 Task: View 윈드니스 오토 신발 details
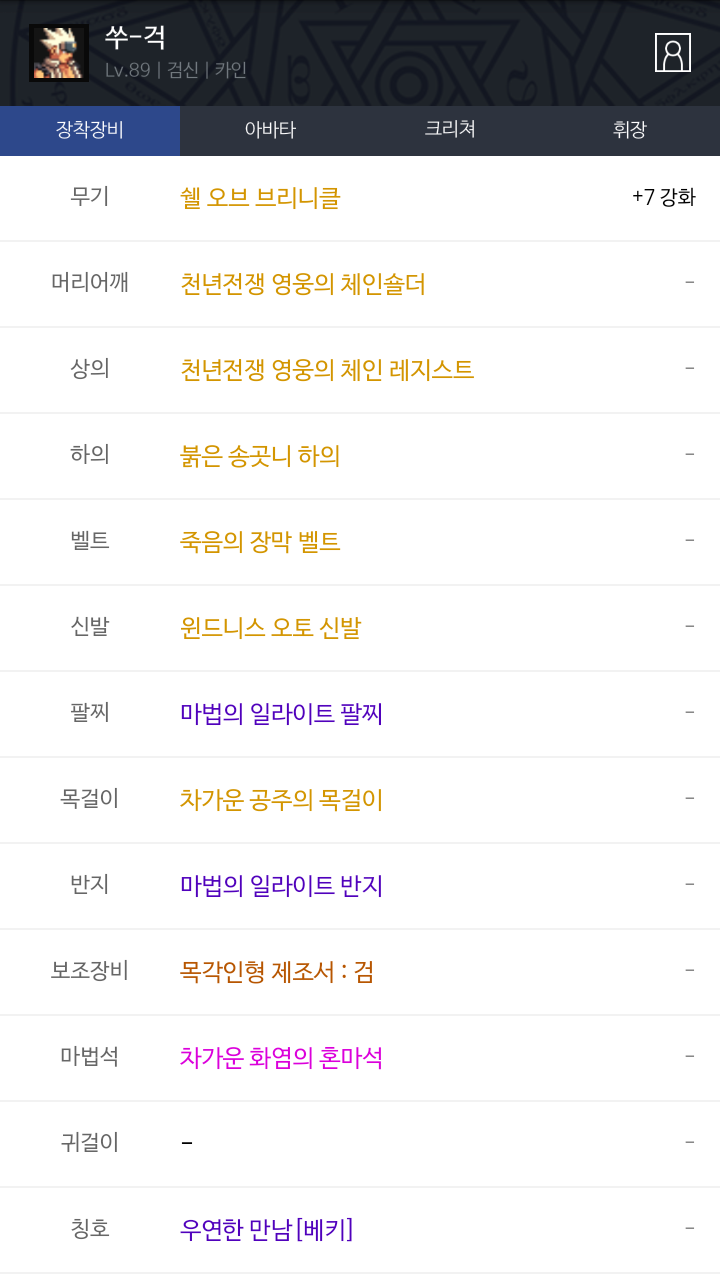click(270, 628)
